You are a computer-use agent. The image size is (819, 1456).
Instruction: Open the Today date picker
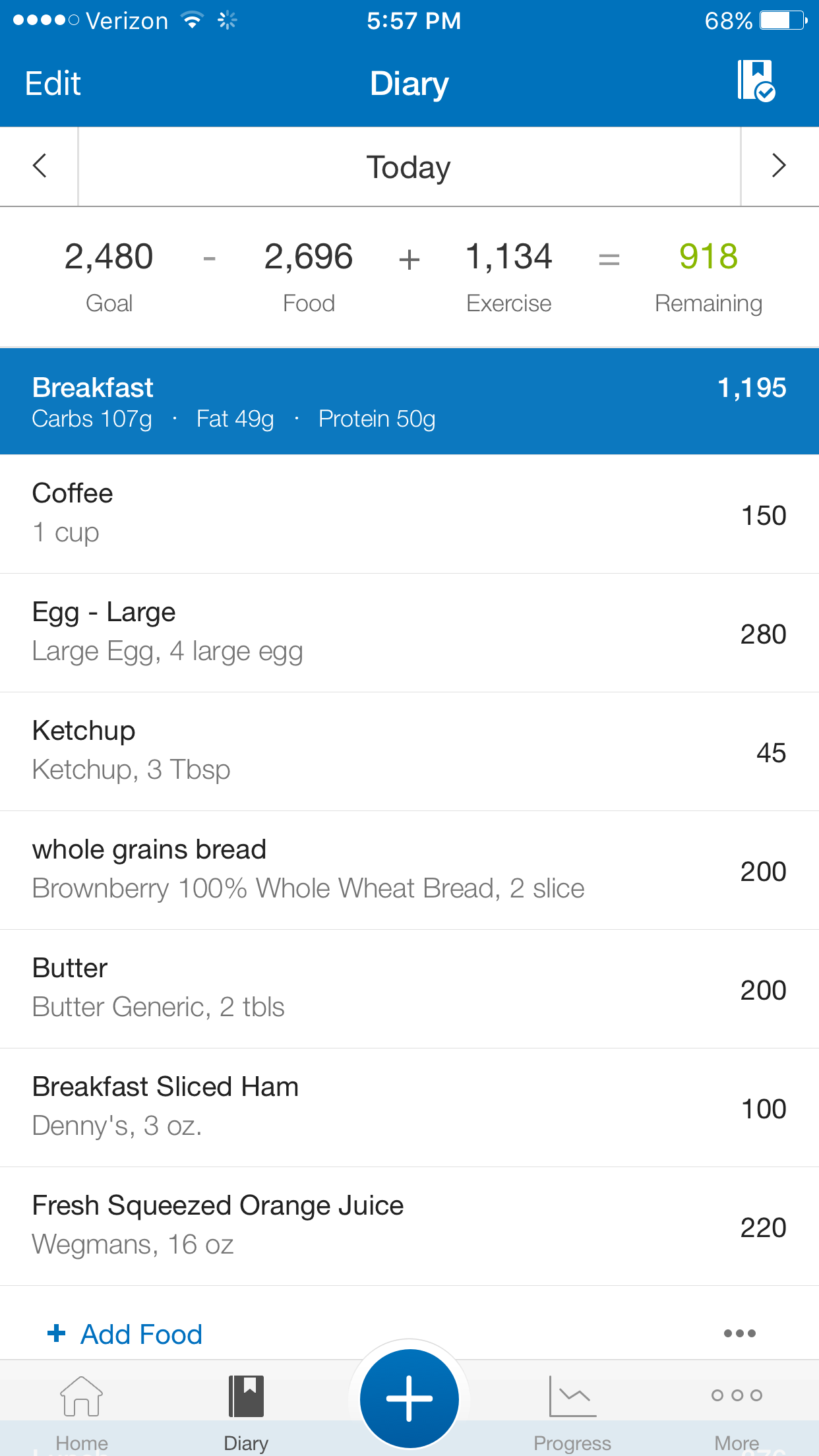click(x=409, y=167)
